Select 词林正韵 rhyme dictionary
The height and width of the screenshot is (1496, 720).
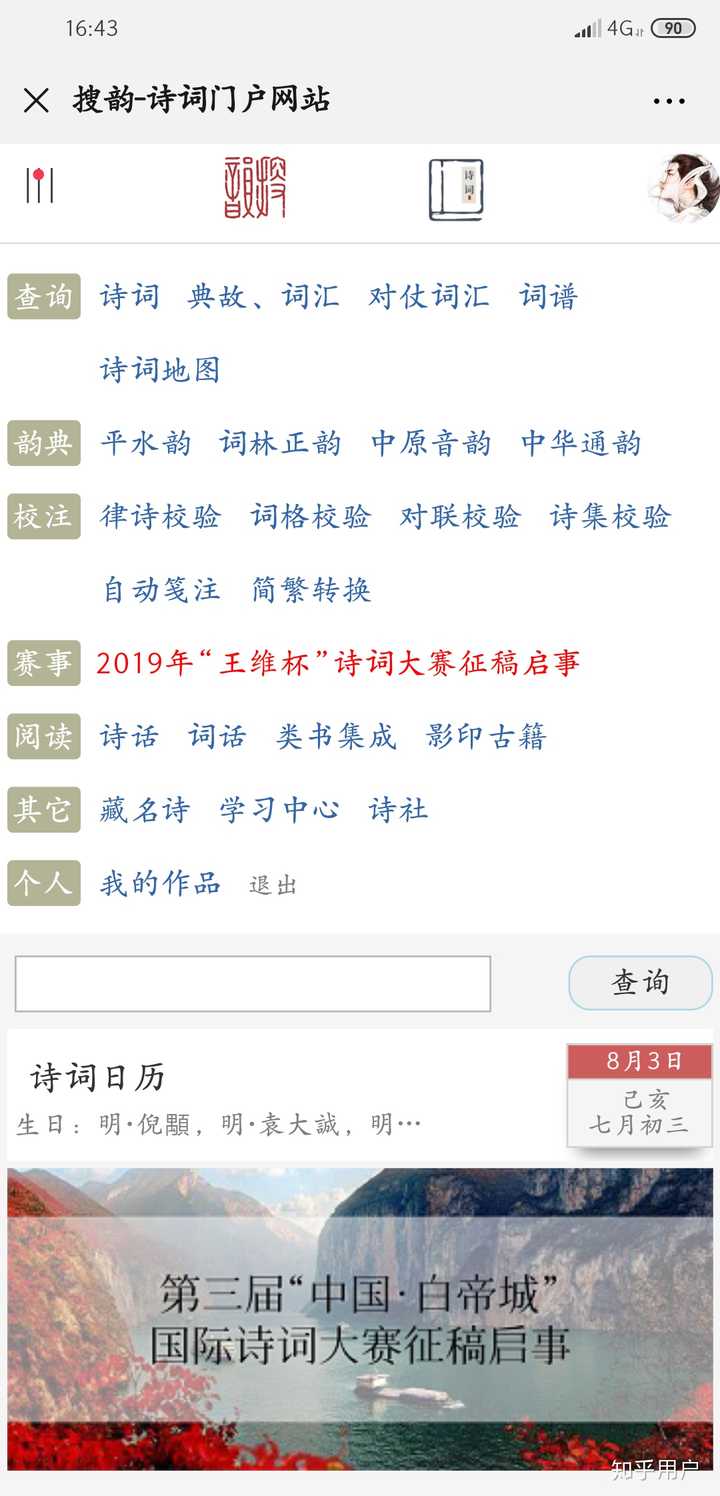pos(281,443)
